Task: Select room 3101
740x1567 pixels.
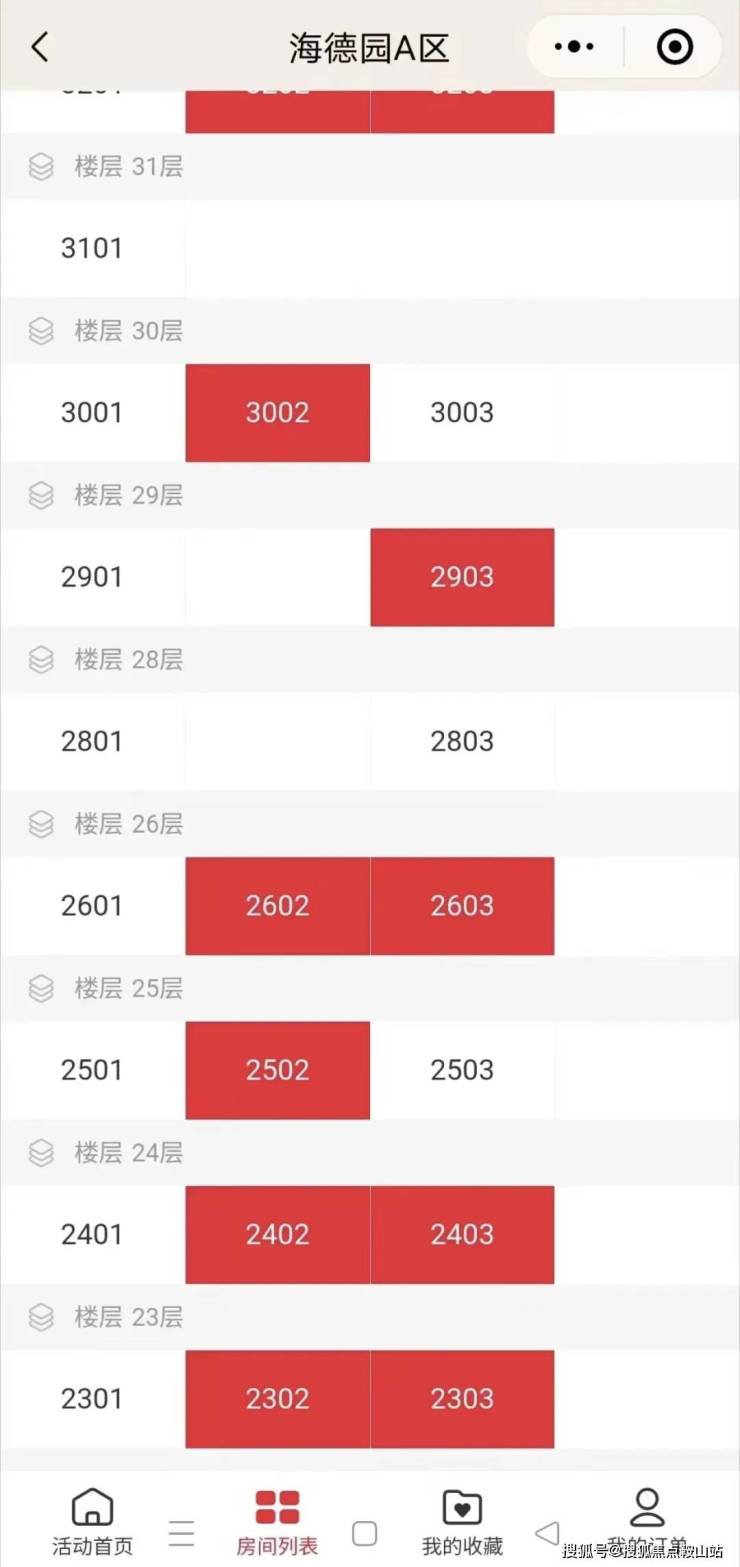Action: pyautogui.click(x=92, y=248)
